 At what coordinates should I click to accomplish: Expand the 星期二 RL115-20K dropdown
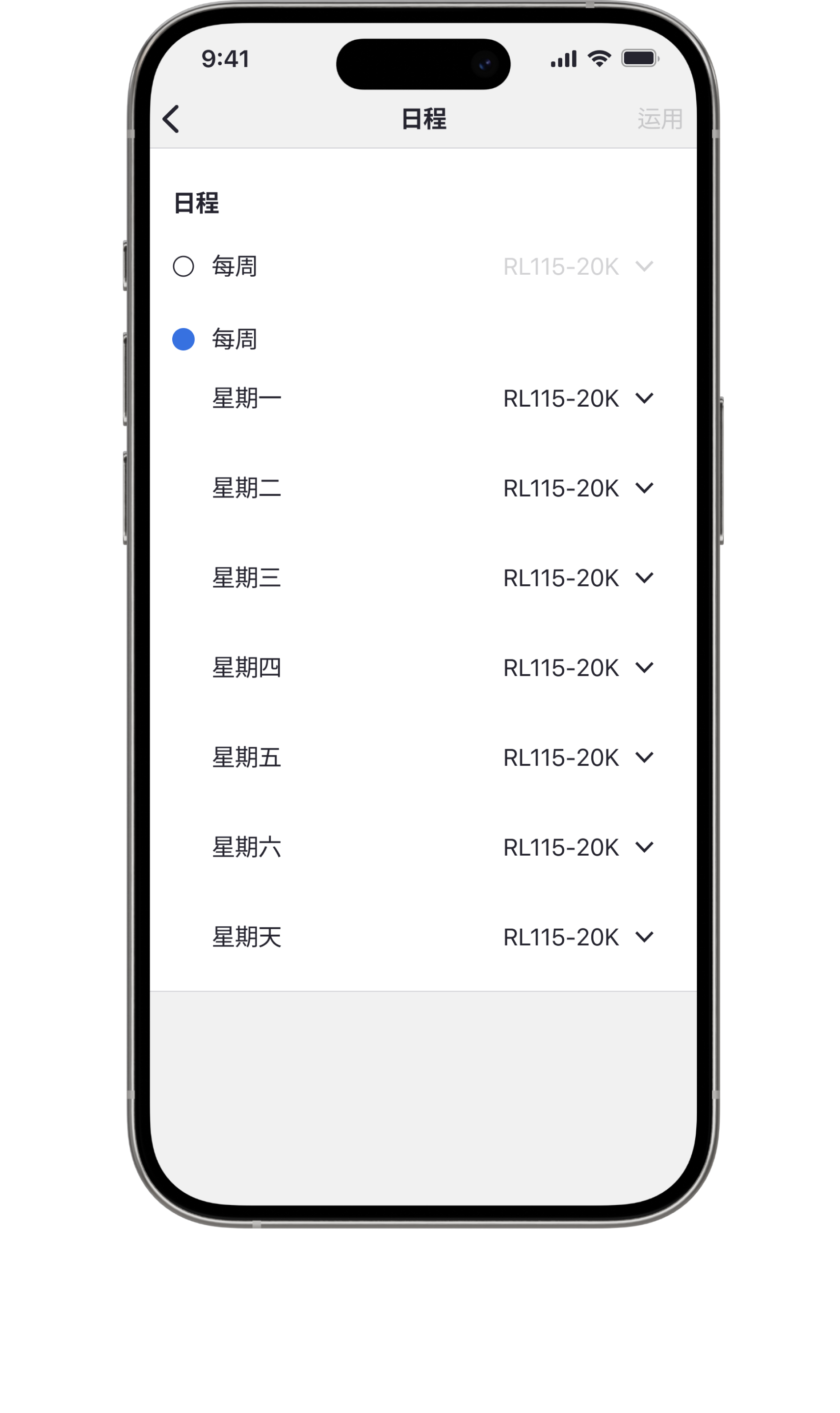pyautogui.click(x=578, y=488)
